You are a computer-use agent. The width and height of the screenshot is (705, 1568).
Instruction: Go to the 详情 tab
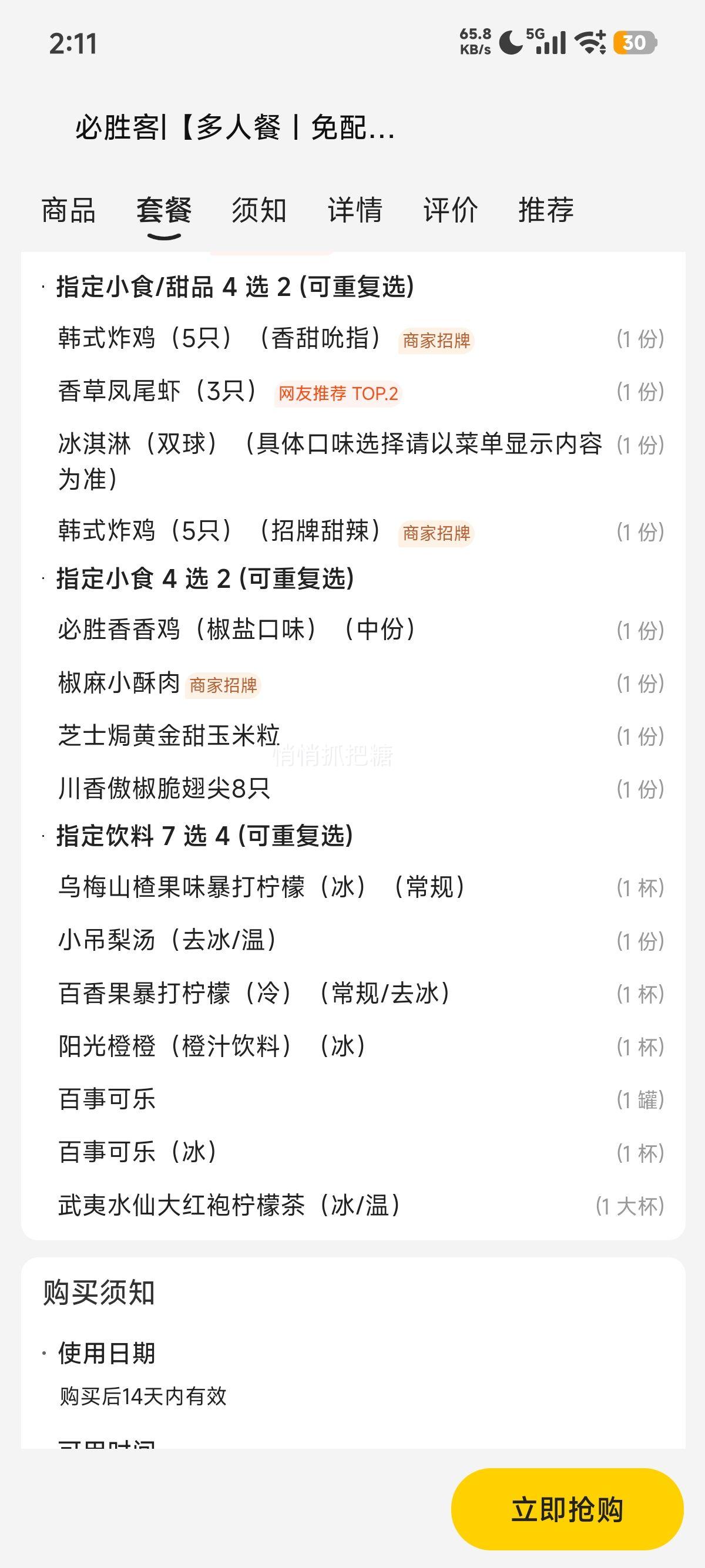pos(355,210)
